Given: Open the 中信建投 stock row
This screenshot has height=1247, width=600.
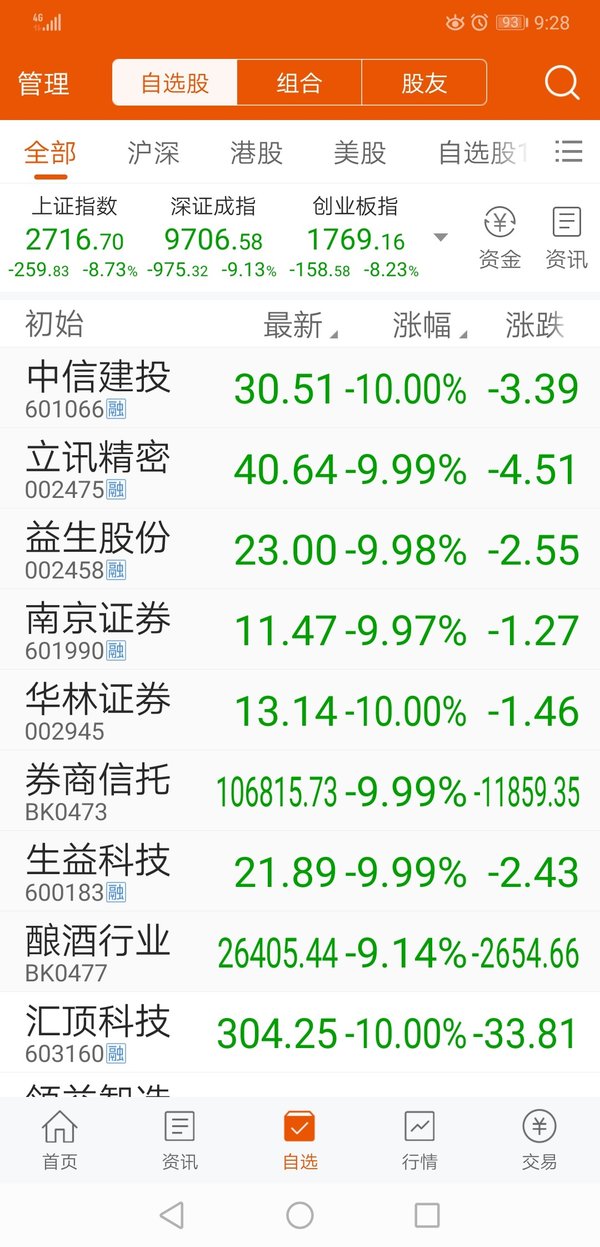Looking at the screenshot, I should 300,388.
